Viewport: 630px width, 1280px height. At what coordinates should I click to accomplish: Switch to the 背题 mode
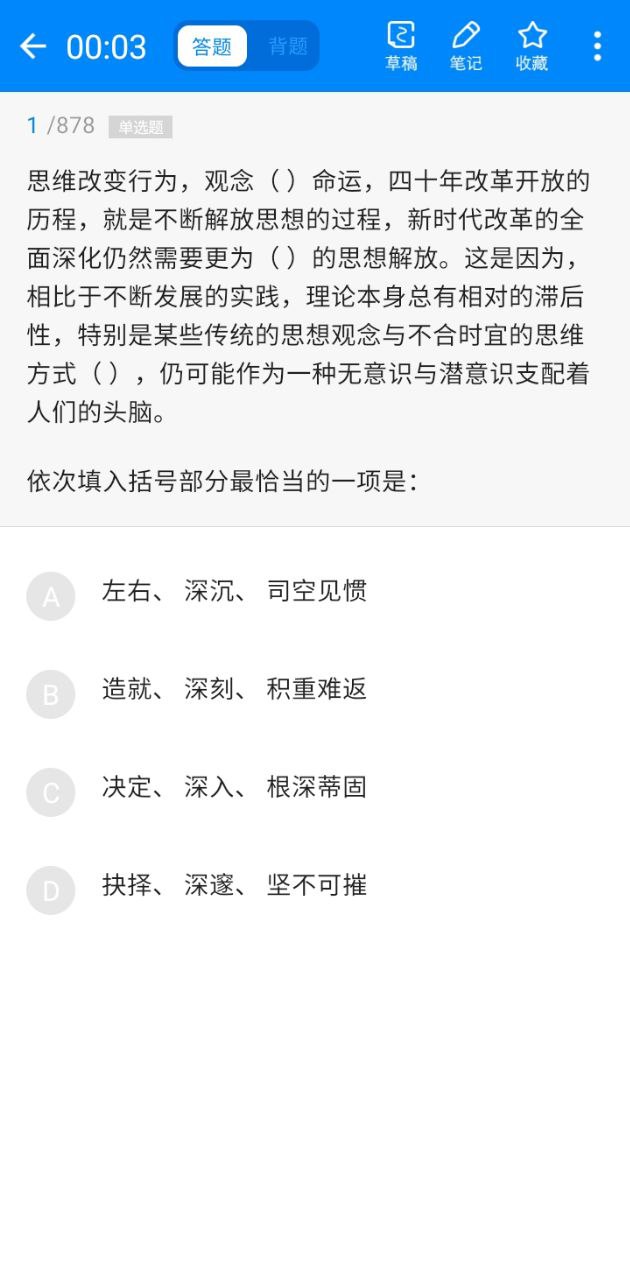[x=288, y=46]
